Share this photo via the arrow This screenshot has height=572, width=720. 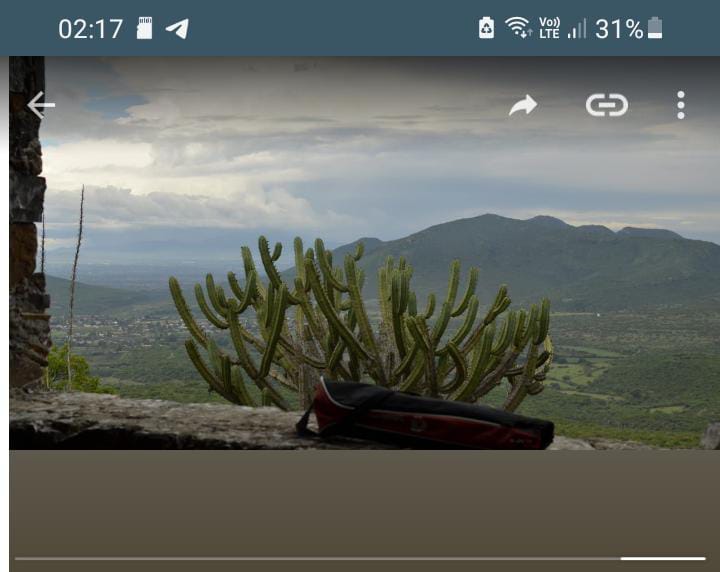click(523, 105)
